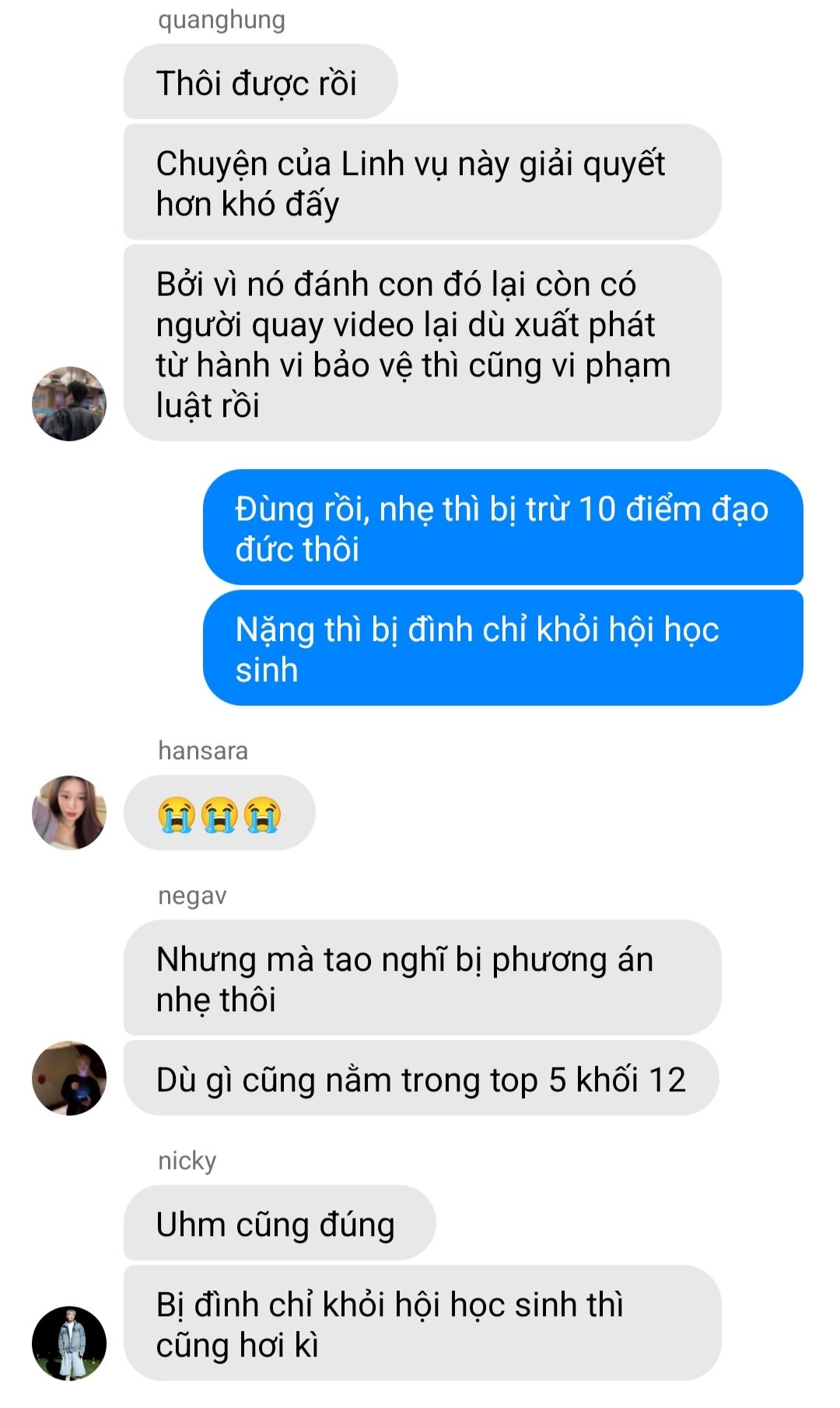Open quanghung's profile picture
This screenshot has width=840, height=1408.
click(x=69, y=404)
